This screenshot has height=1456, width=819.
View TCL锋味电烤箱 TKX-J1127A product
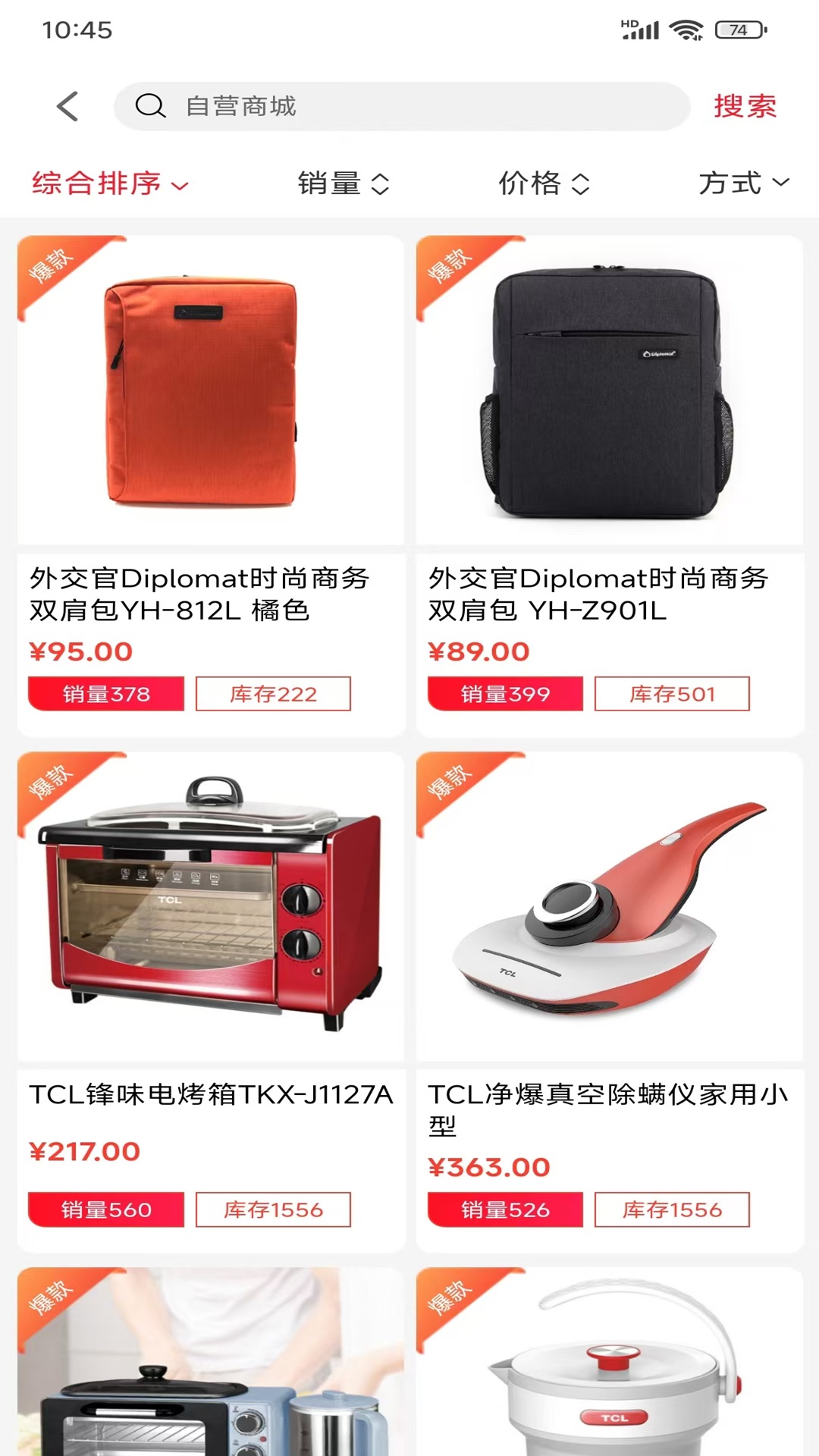[x=210, y=910]
